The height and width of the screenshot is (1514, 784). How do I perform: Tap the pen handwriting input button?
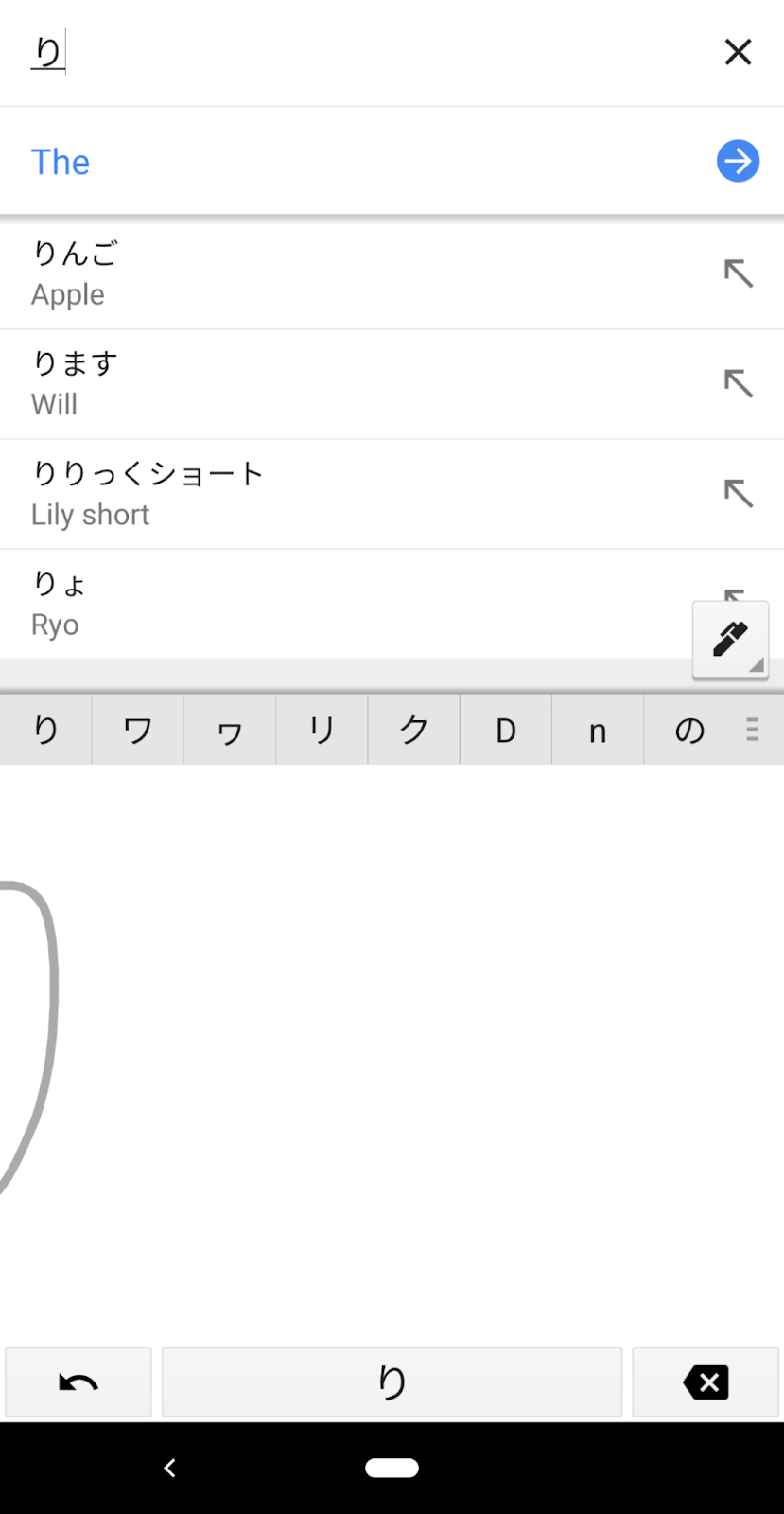point(730,640)
